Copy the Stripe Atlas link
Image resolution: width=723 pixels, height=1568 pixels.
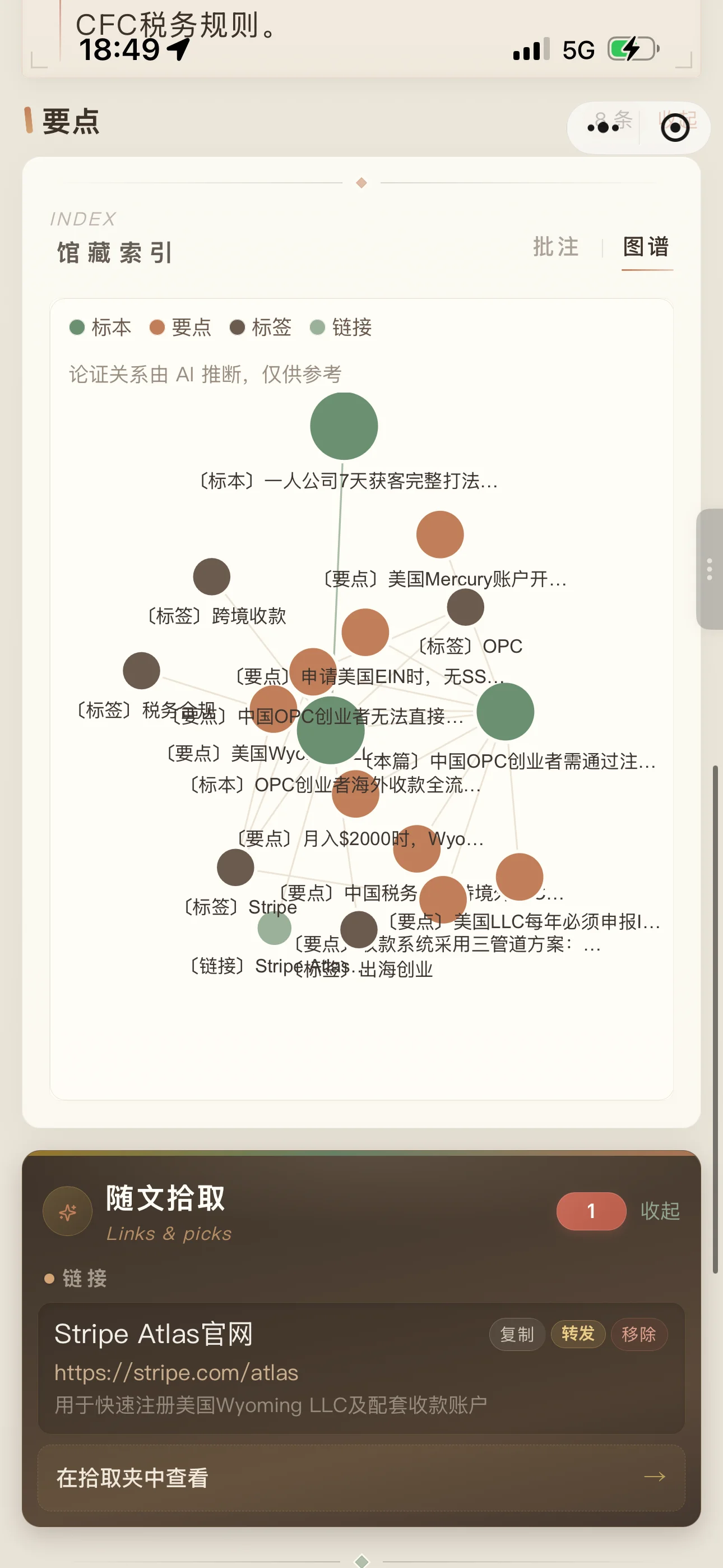(x=517, y=1334)
